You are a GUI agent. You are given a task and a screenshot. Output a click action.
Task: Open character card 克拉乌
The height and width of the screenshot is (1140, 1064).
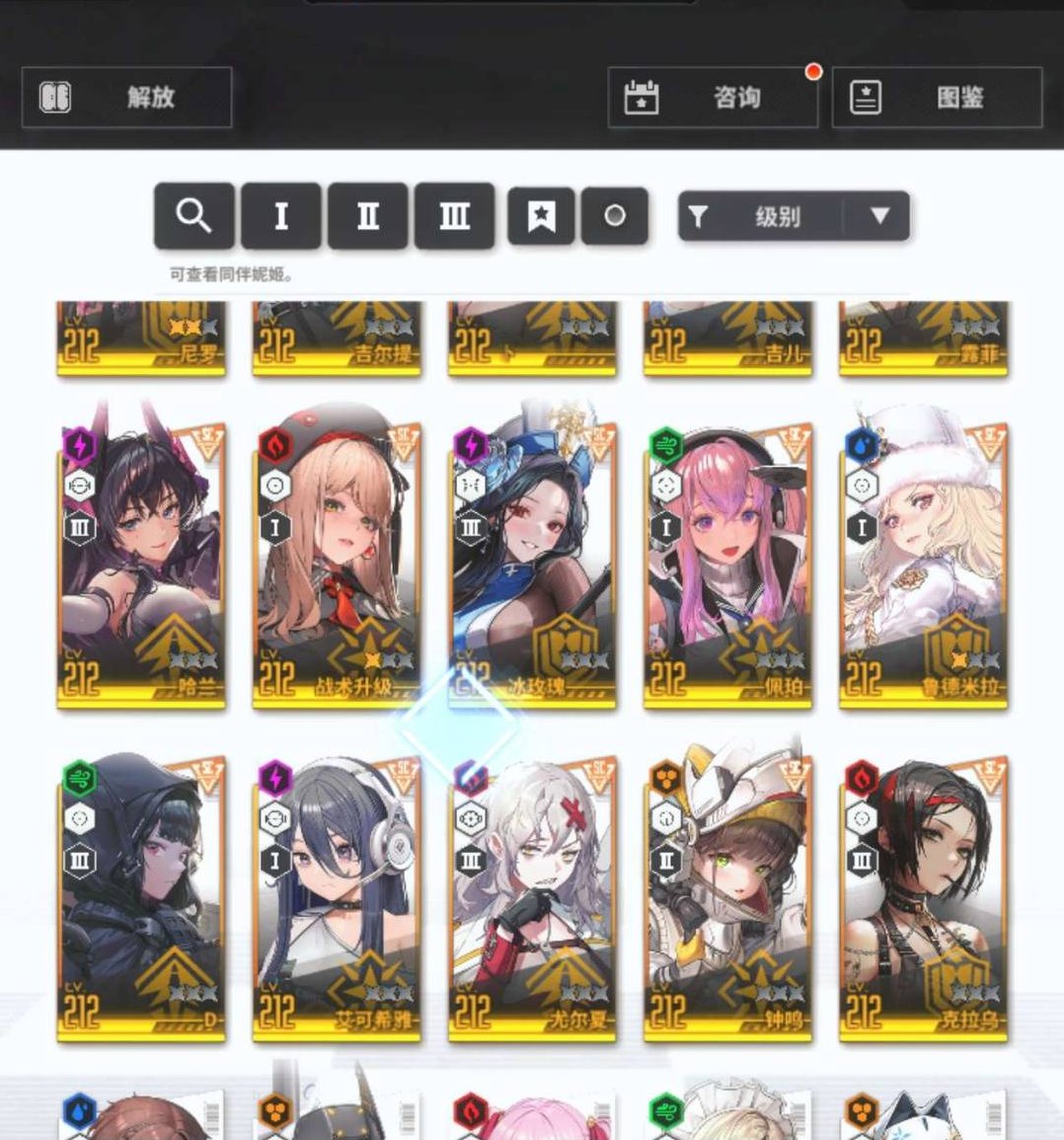923,896
